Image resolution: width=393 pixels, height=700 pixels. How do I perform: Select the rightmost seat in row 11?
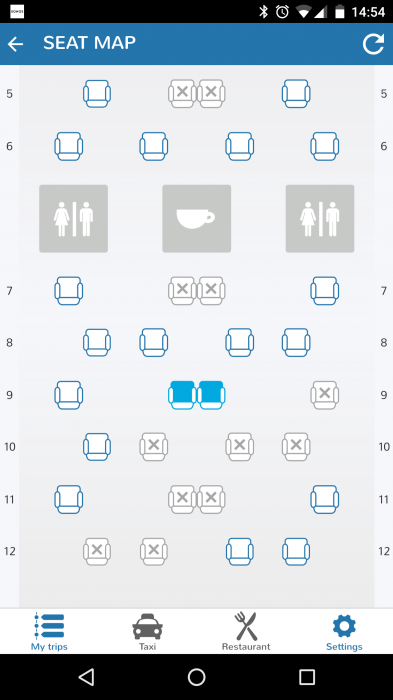tap(325, 499)
